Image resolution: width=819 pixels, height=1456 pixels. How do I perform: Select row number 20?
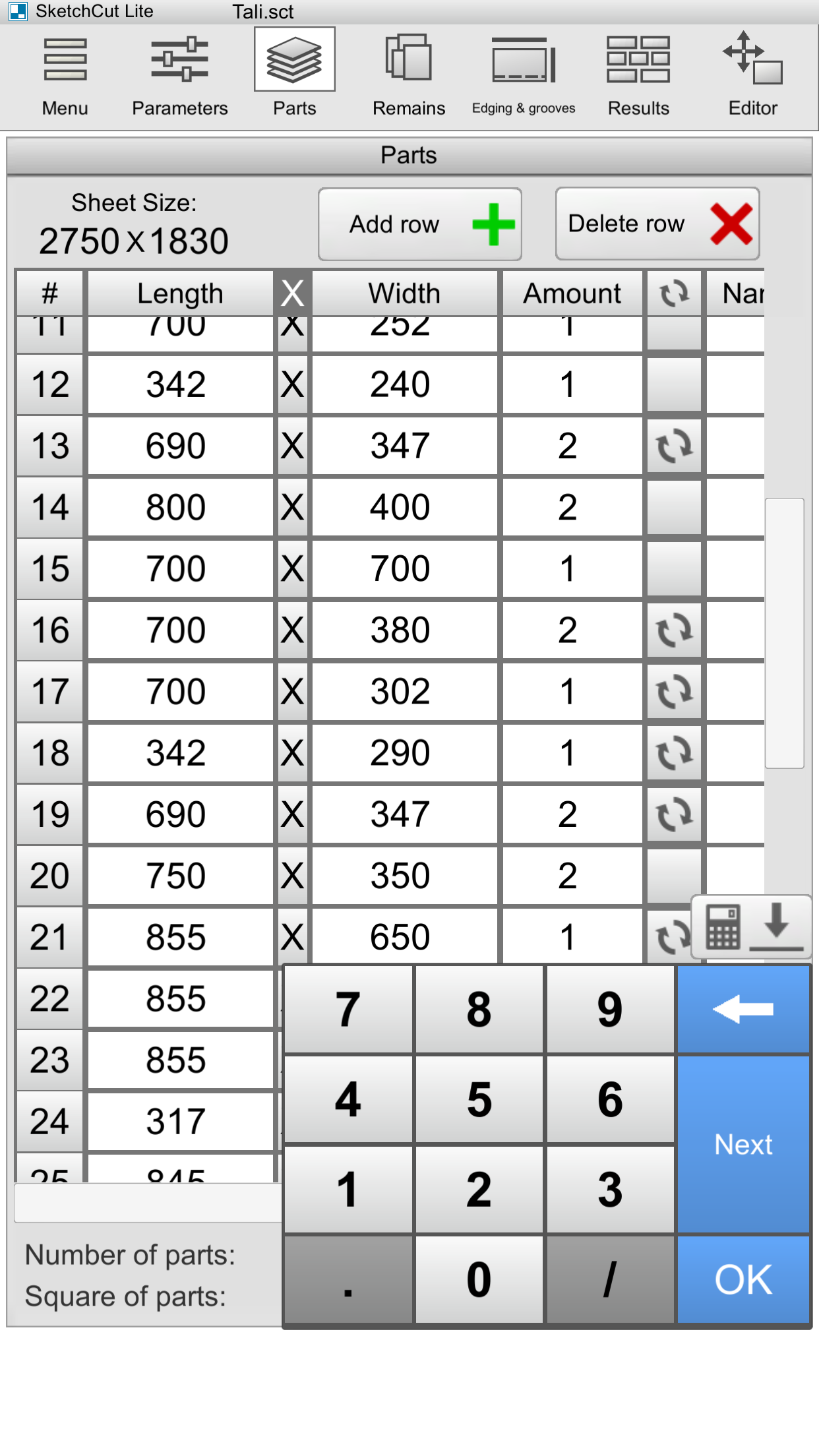point(50,876)
